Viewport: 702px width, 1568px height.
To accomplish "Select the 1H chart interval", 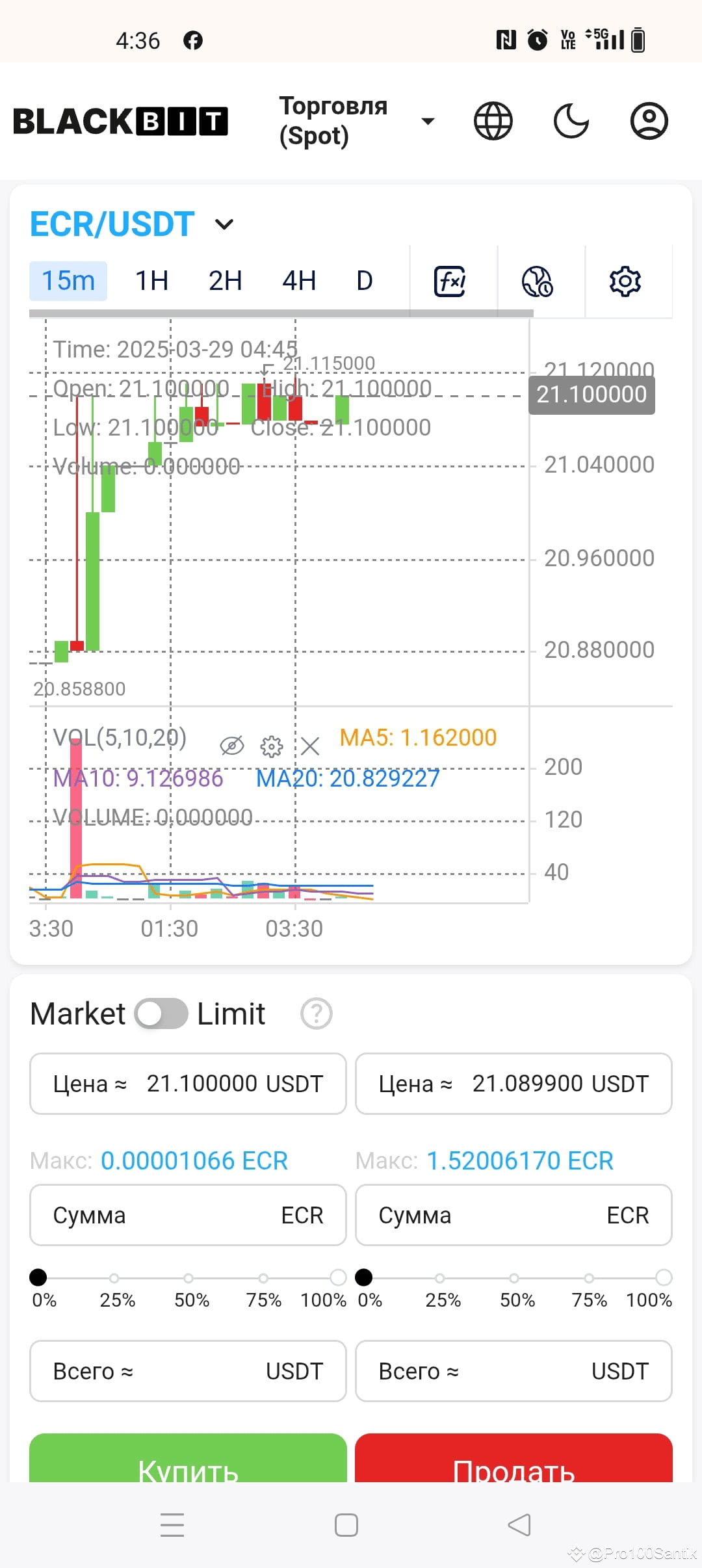I will tap(151, 281).
